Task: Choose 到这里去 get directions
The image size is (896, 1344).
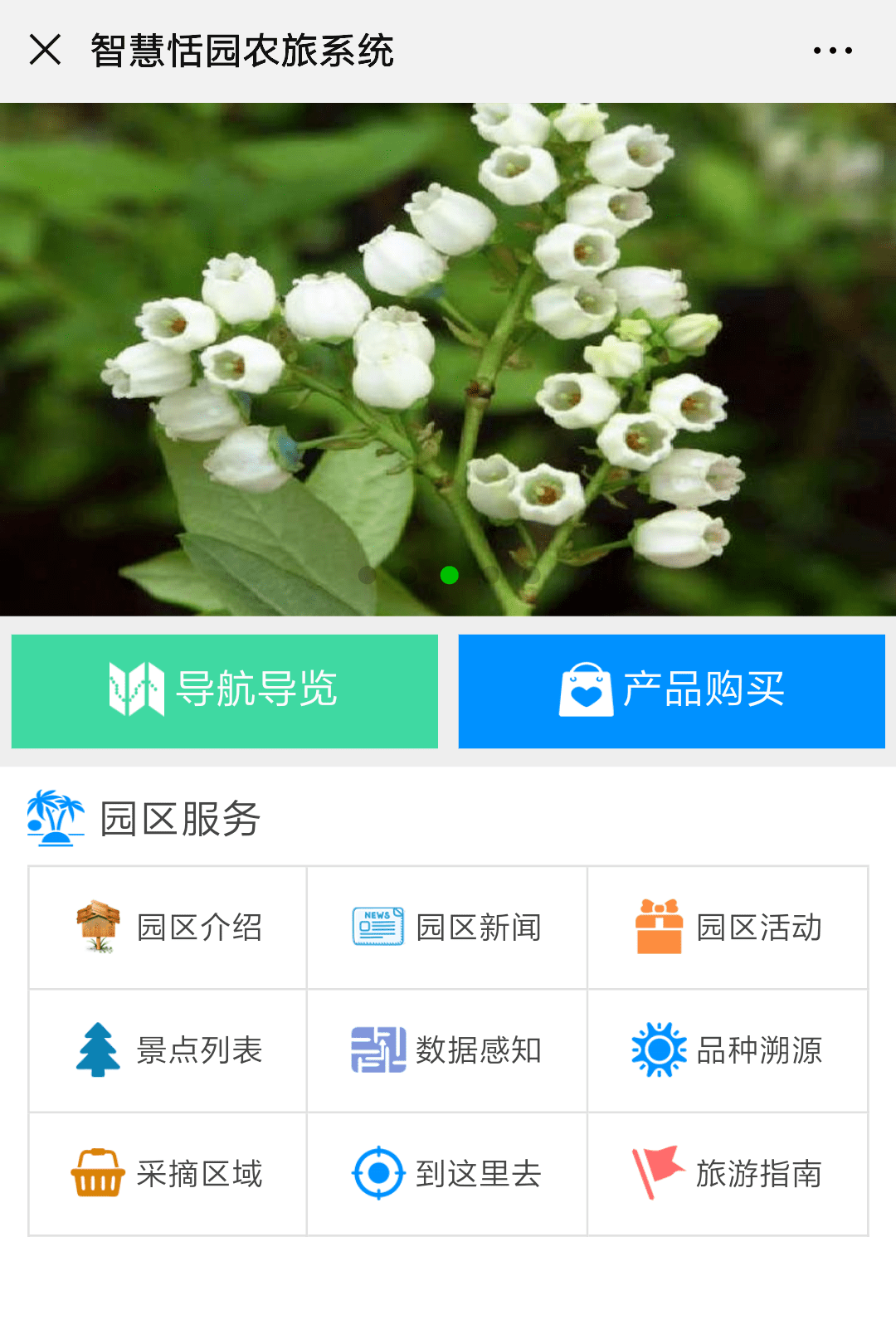Action: [x=447, y=1174]
